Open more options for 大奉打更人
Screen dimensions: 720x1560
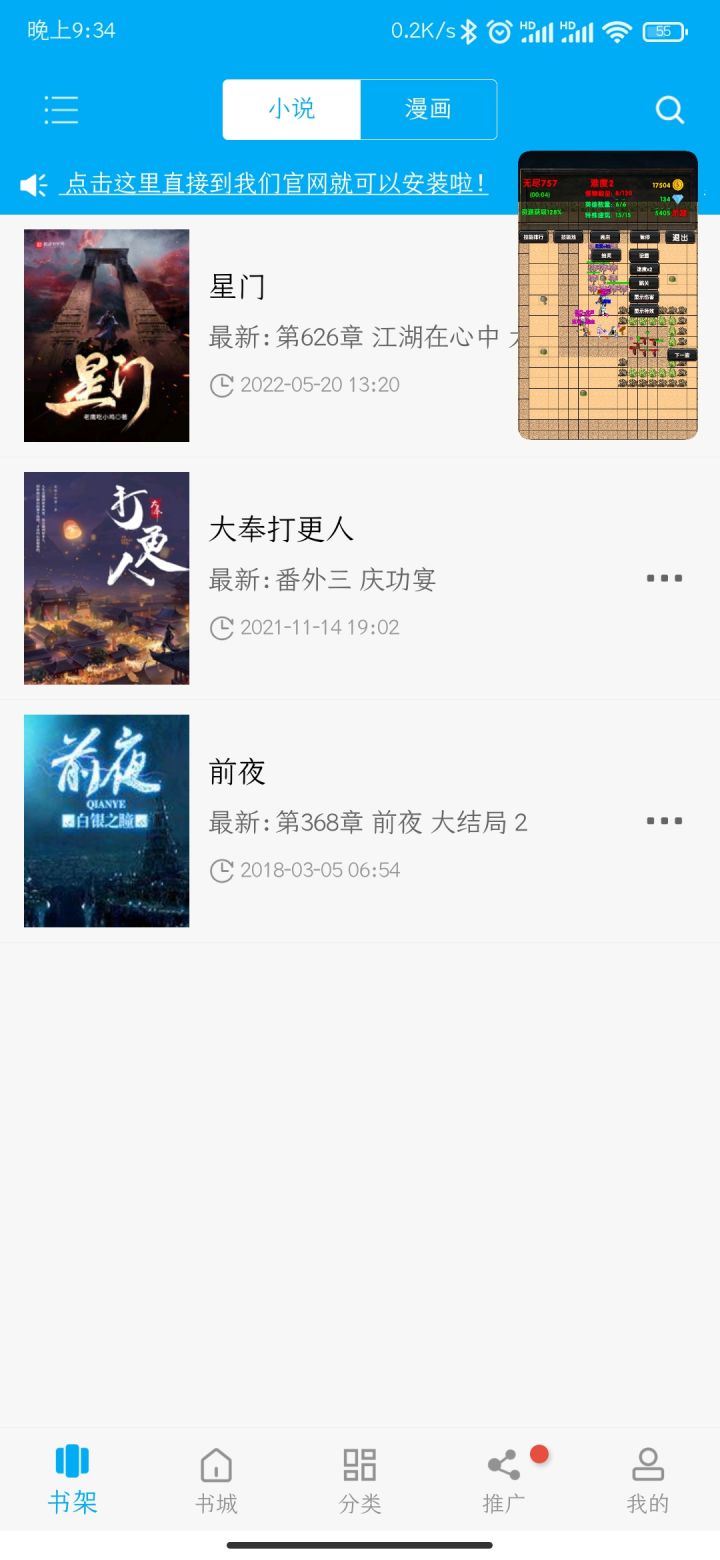(664, 578)
